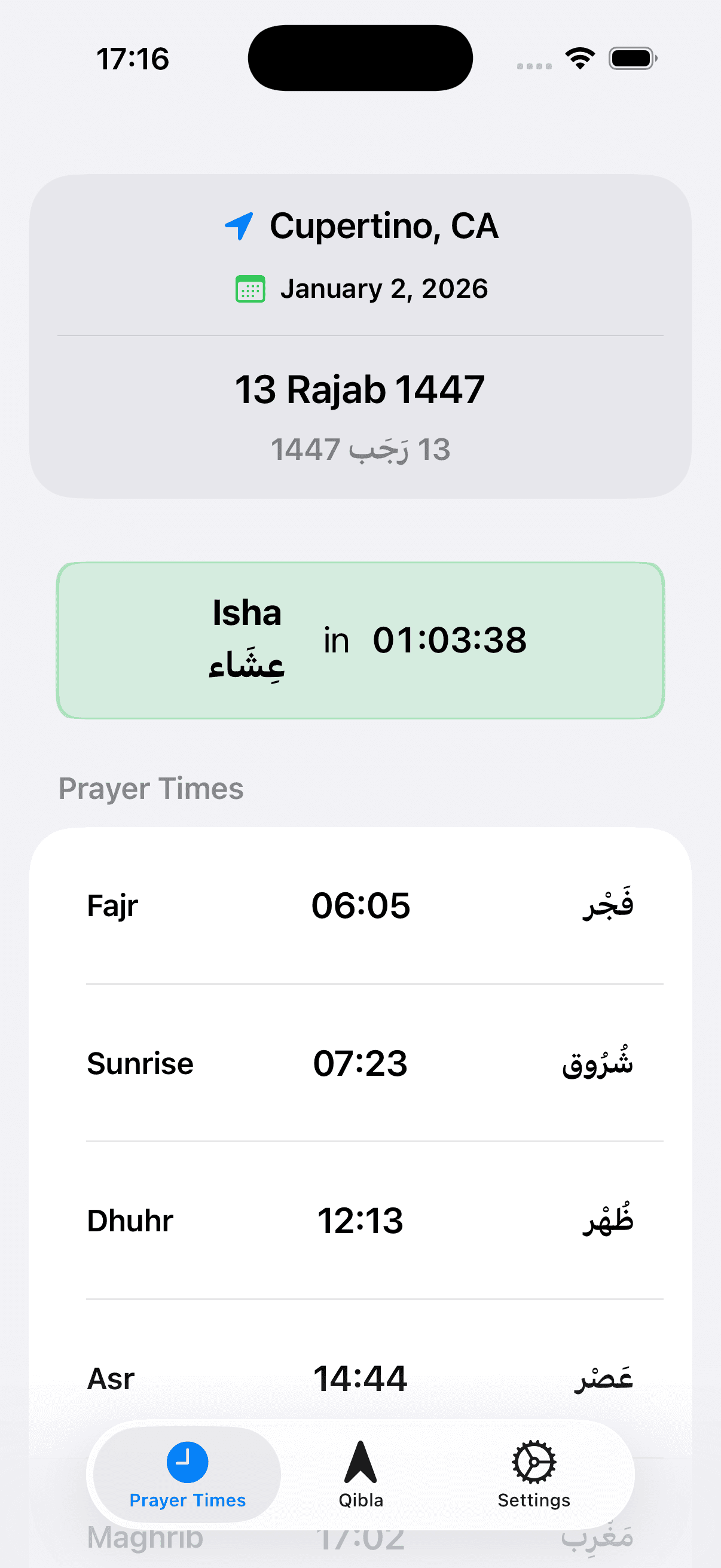Tap the January 2, 2026 date label
Viewport: 721px width, 1568px height.
click(x=384, y=288)
